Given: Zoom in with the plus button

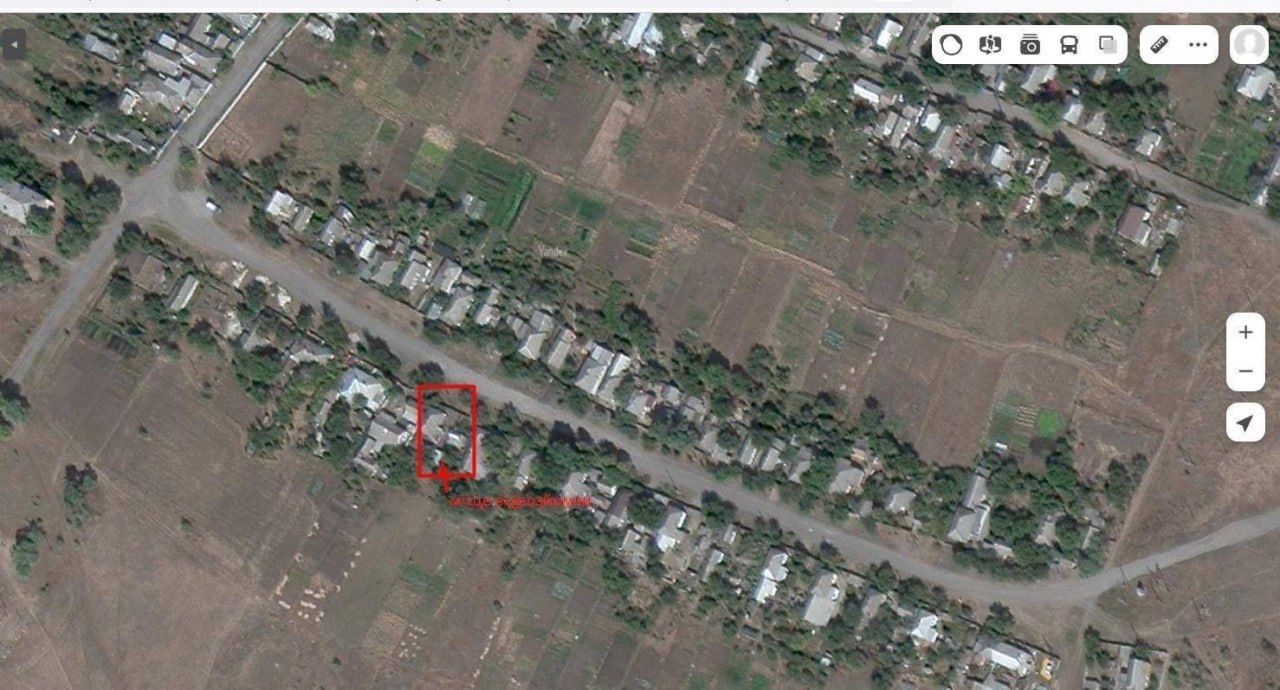Looking at the screenshot, I should pyautogui.click(x=1245, y=333).
